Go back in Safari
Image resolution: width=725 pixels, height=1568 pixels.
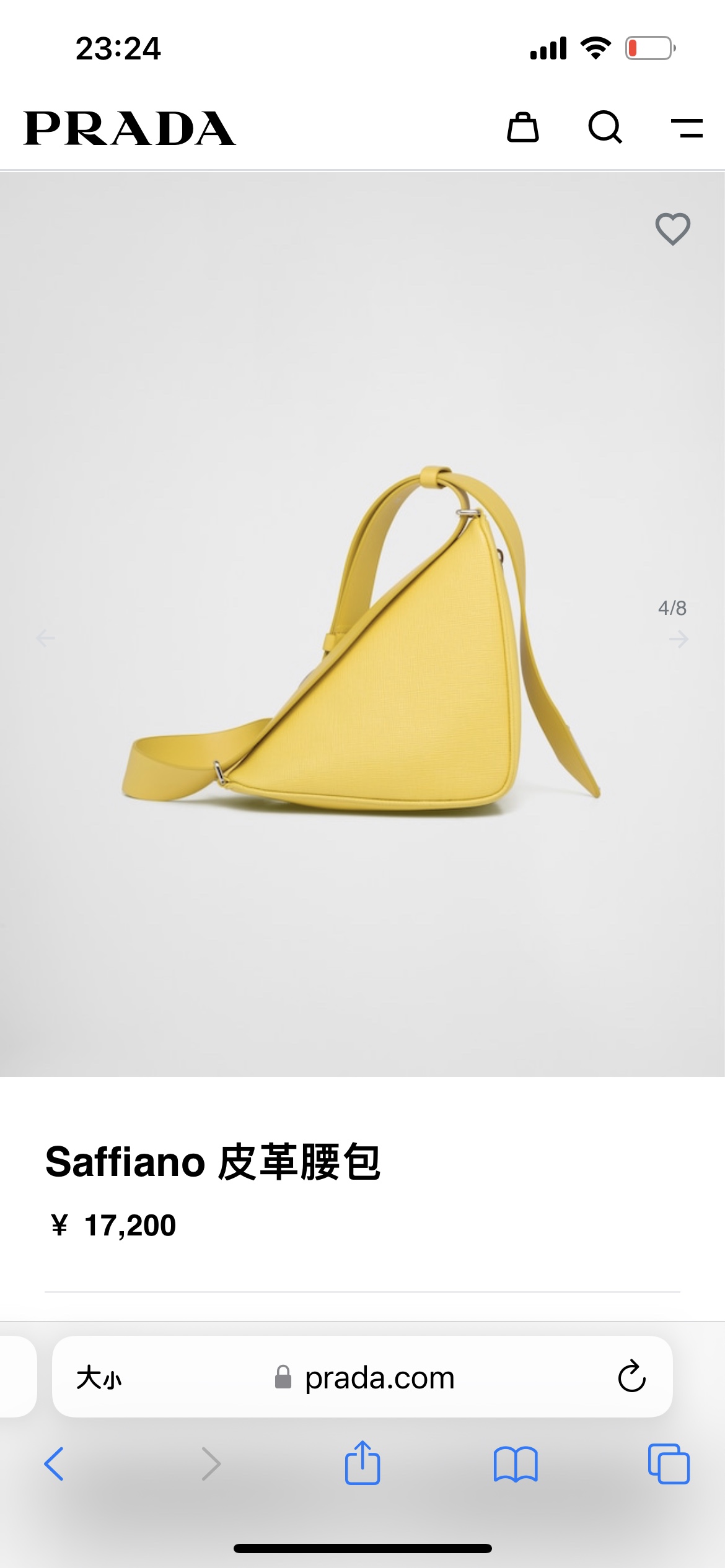54,1464
